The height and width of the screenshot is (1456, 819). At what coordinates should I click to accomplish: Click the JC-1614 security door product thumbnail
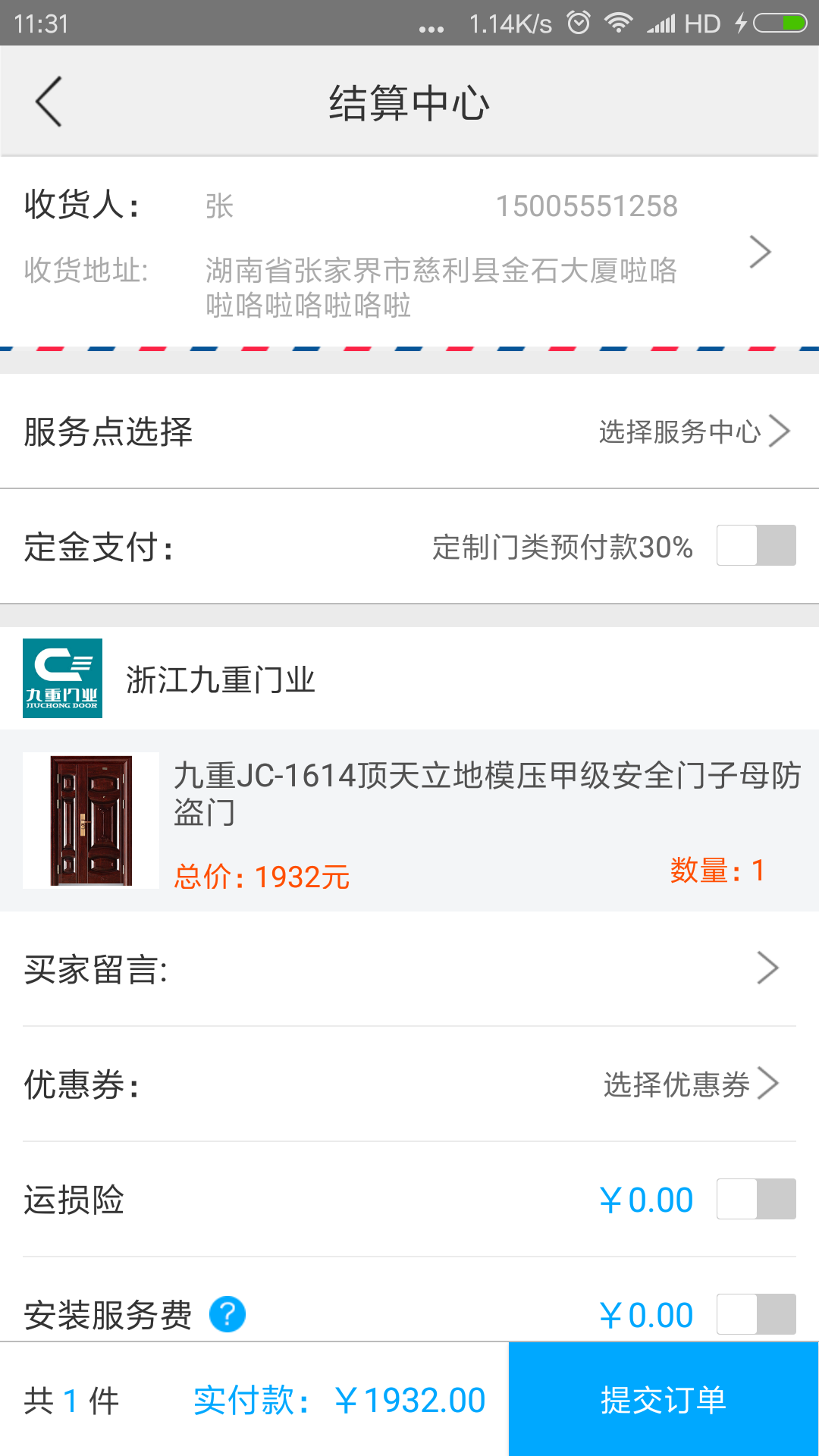pyautogui.click(x=90, y=820)
